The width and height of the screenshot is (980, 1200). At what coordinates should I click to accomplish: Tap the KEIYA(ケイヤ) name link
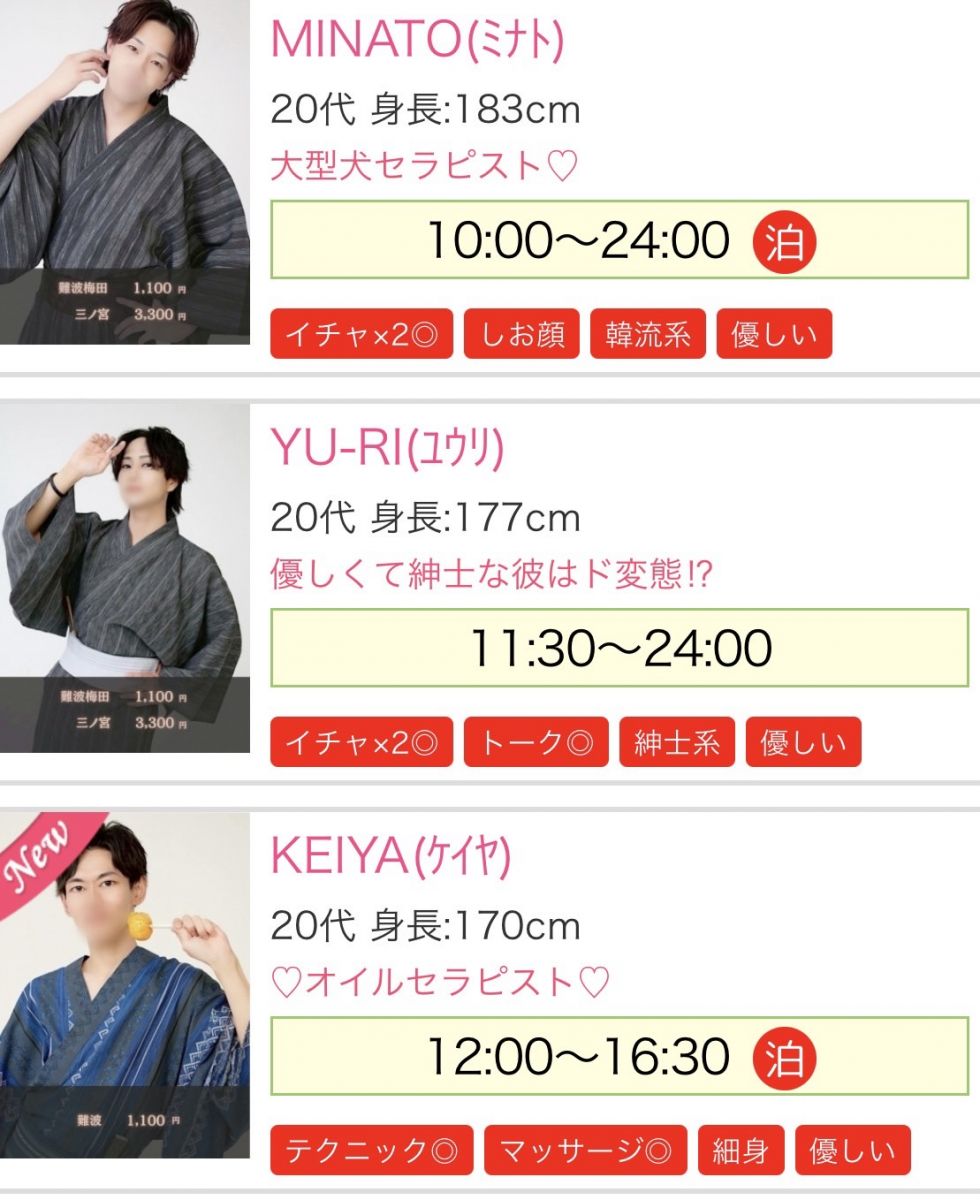pos(391,857)
